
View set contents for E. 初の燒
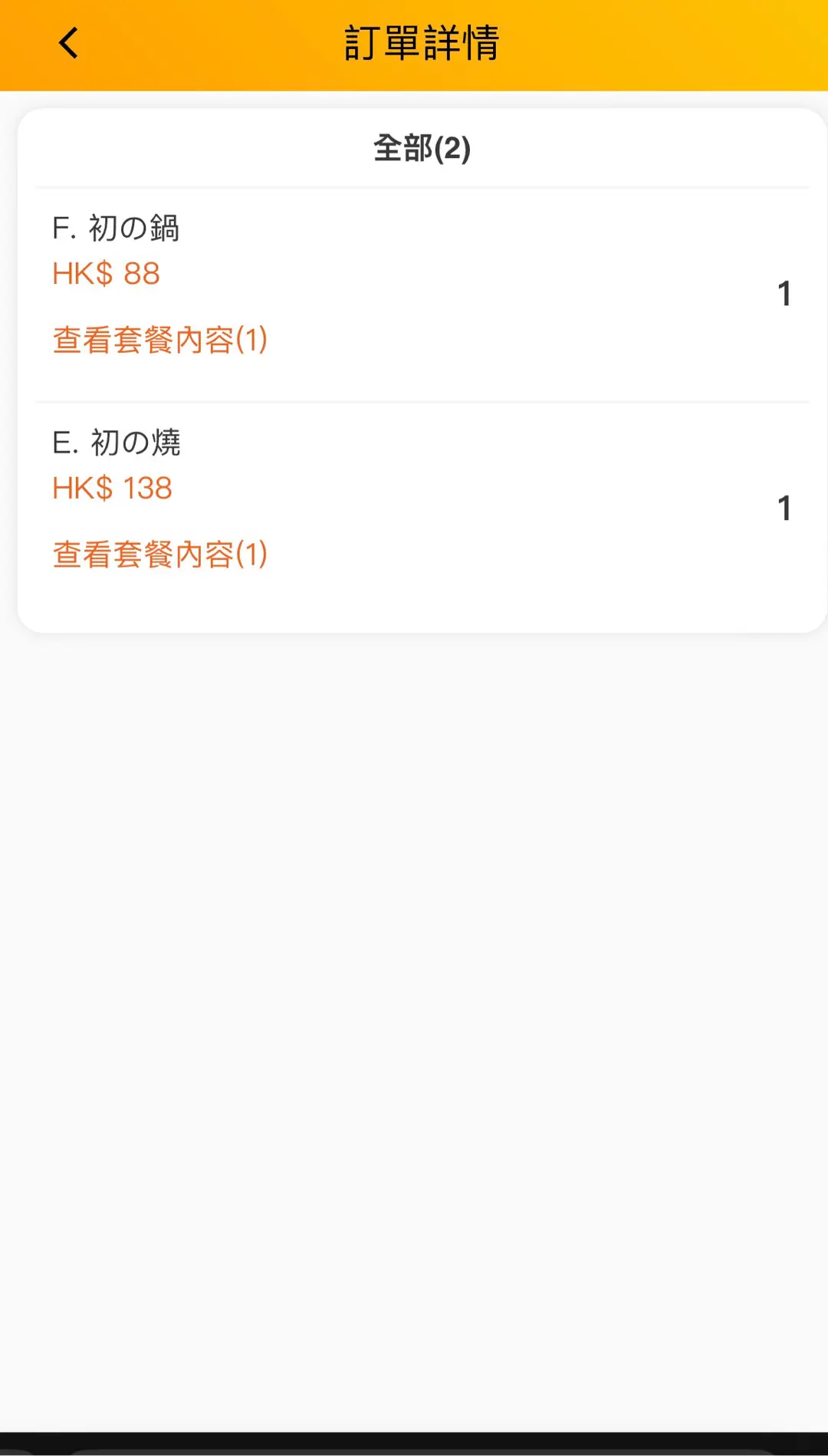(x=159, y=554)
